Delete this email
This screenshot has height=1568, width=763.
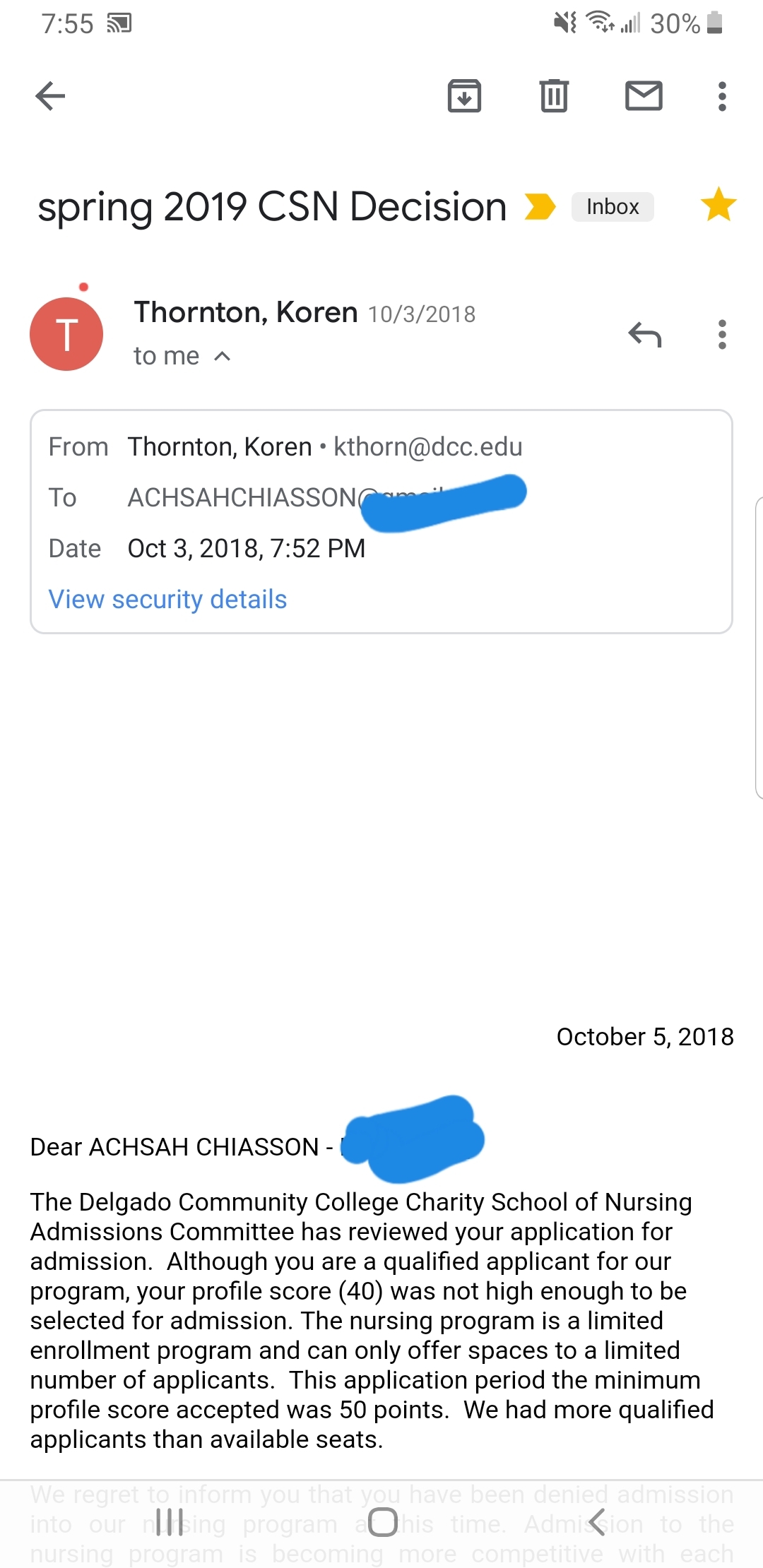(x=554, y=96)
